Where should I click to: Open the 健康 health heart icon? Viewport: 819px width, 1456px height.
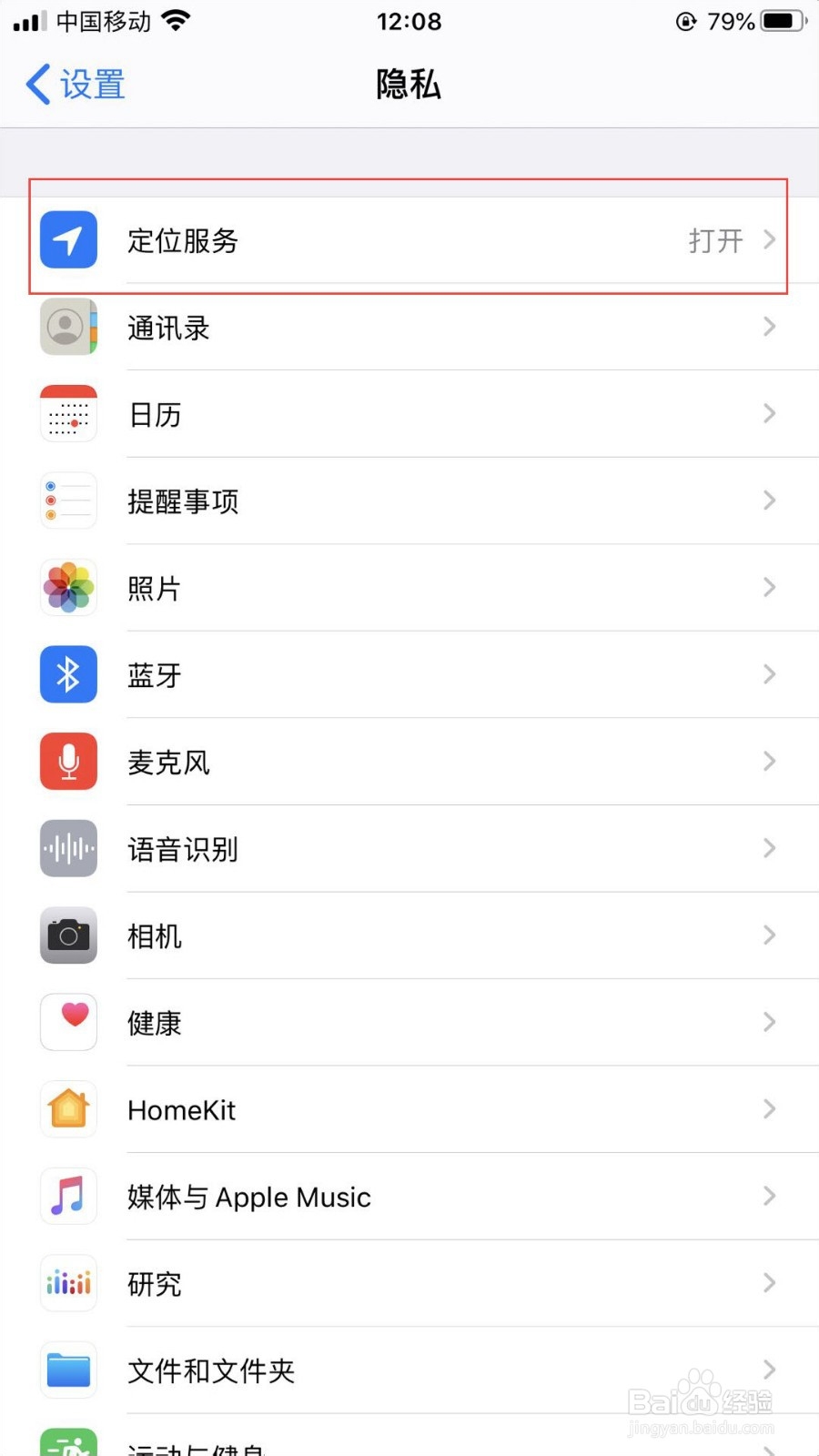coord(68,1022)
